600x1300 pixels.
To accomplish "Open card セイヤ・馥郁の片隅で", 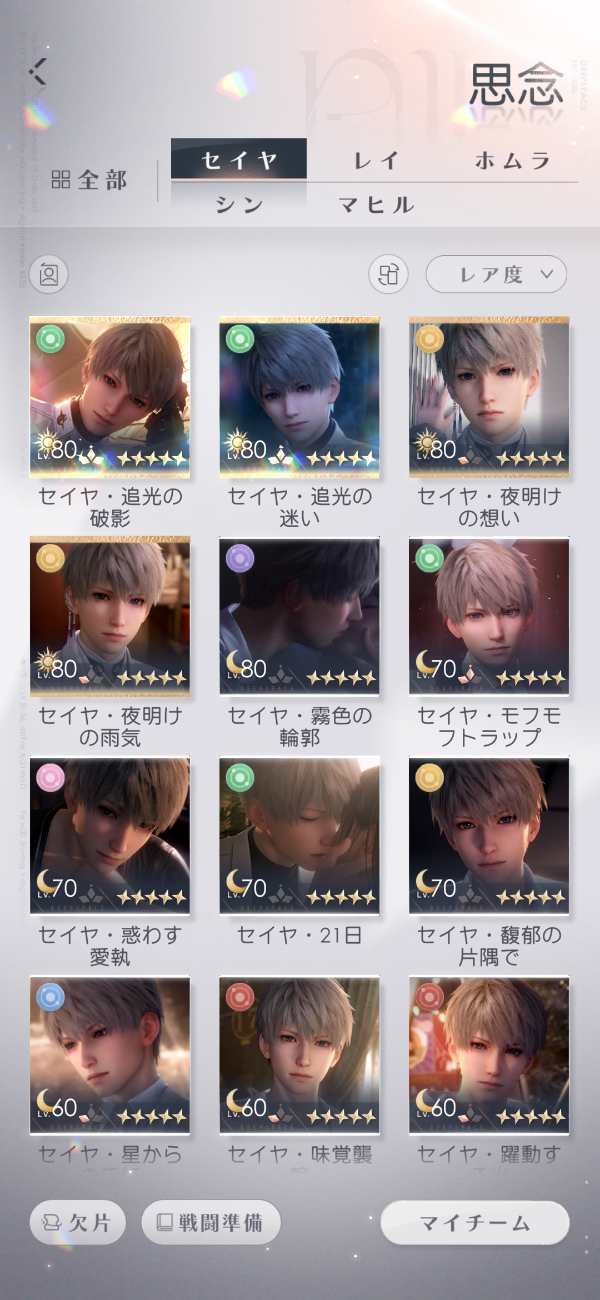I will pyautogui.click(x=489, y=836).
